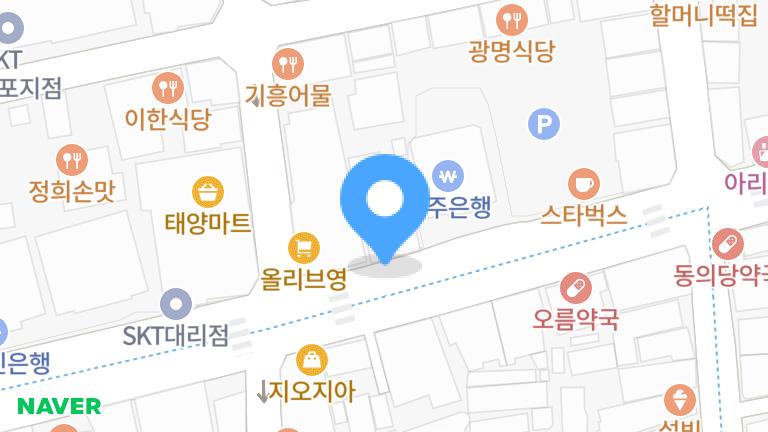Tap the bank marker beside the pin
This screenshot has width=768, height=432.
[x=447, y=176]
